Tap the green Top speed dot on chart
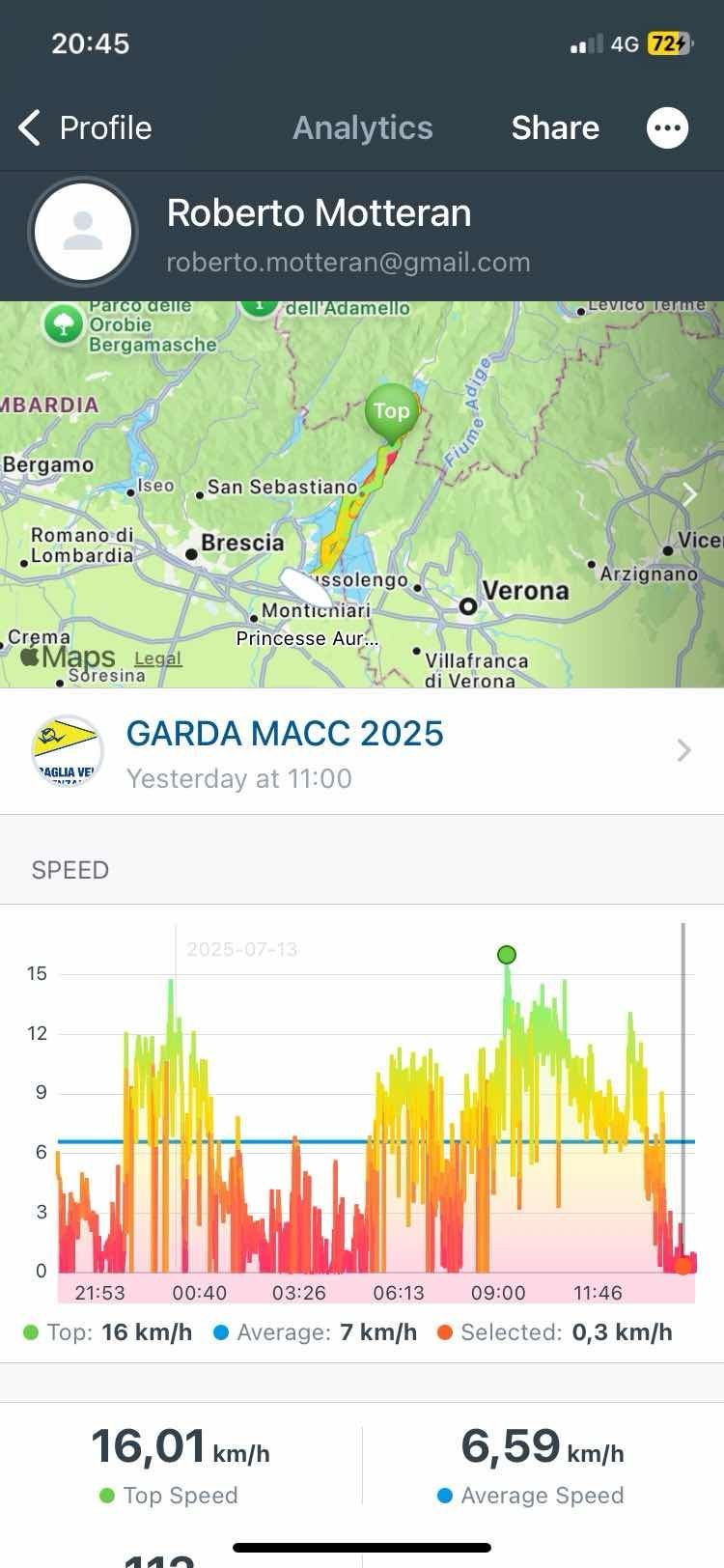 pyautogui.click(x=508, y=954)
